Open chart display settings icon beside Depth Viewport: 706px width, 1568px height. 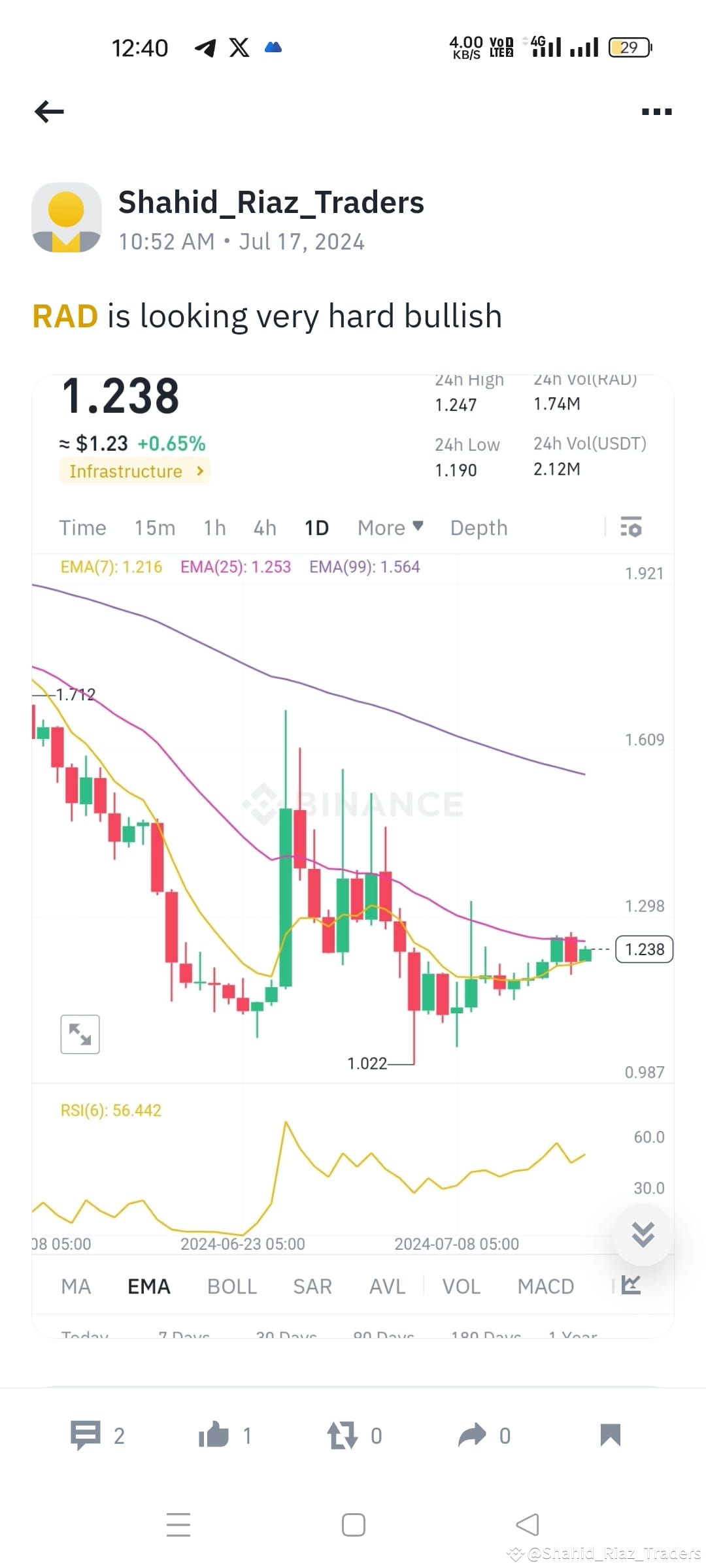coord(631,527)
